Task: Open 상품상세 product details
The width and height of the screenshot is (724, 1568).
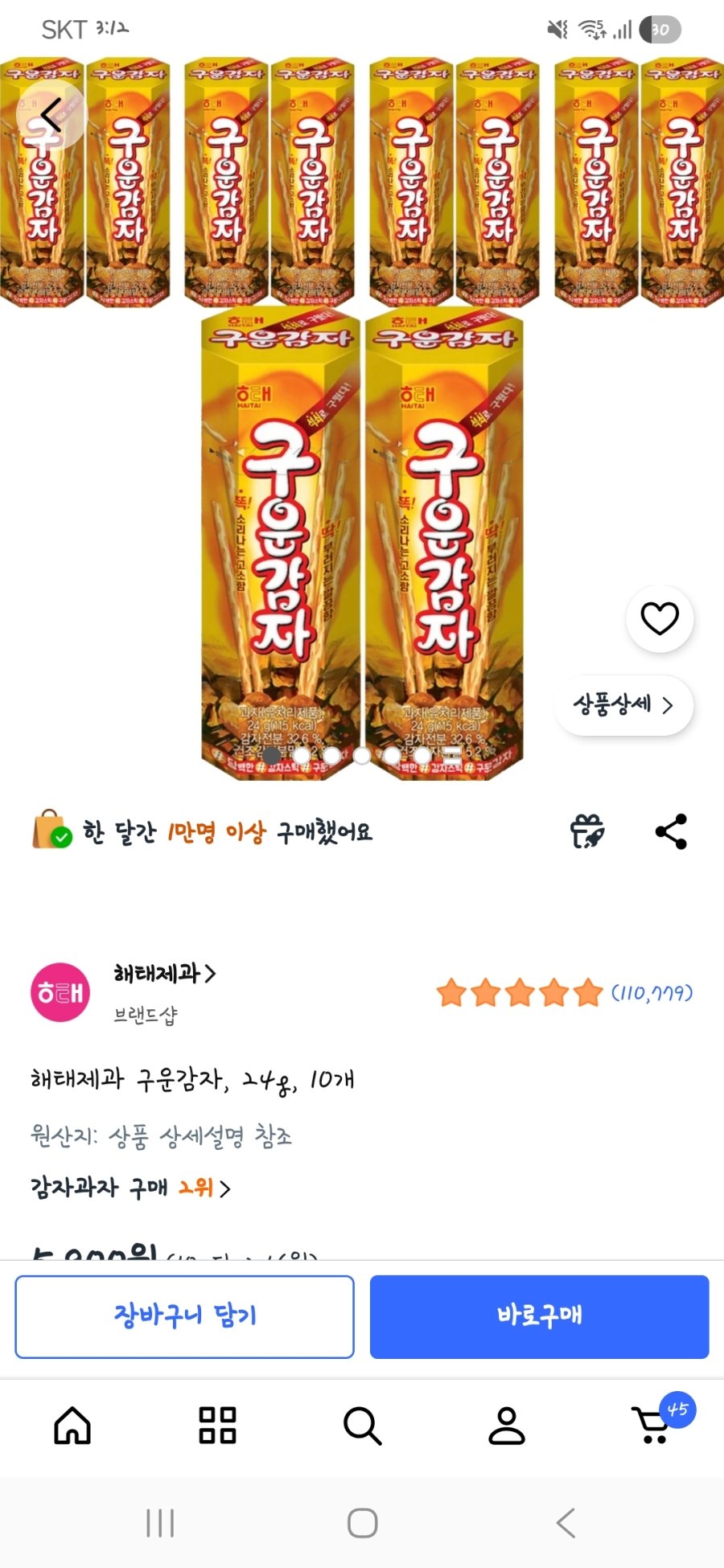Action: (x=623, y=705)
